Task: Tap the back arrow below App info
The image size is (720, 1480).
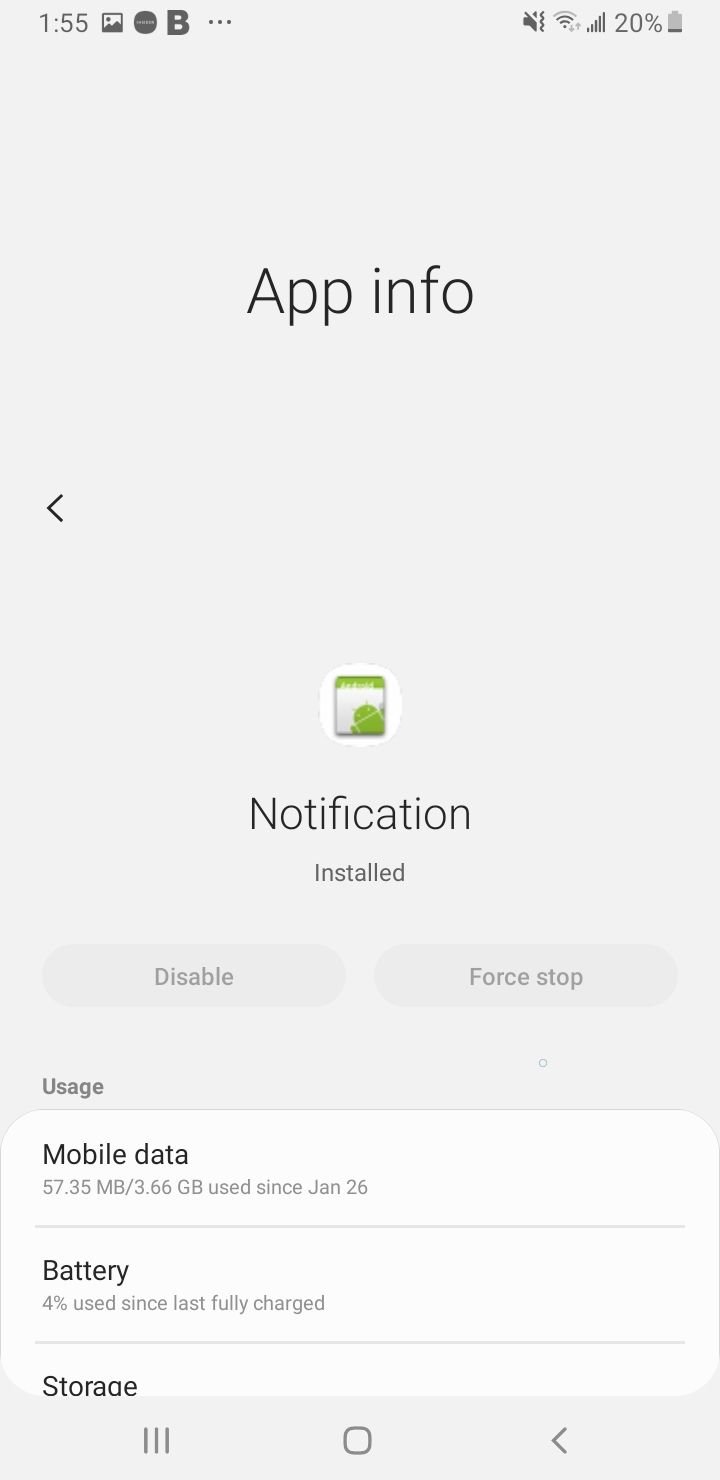Action: [55, 508]
